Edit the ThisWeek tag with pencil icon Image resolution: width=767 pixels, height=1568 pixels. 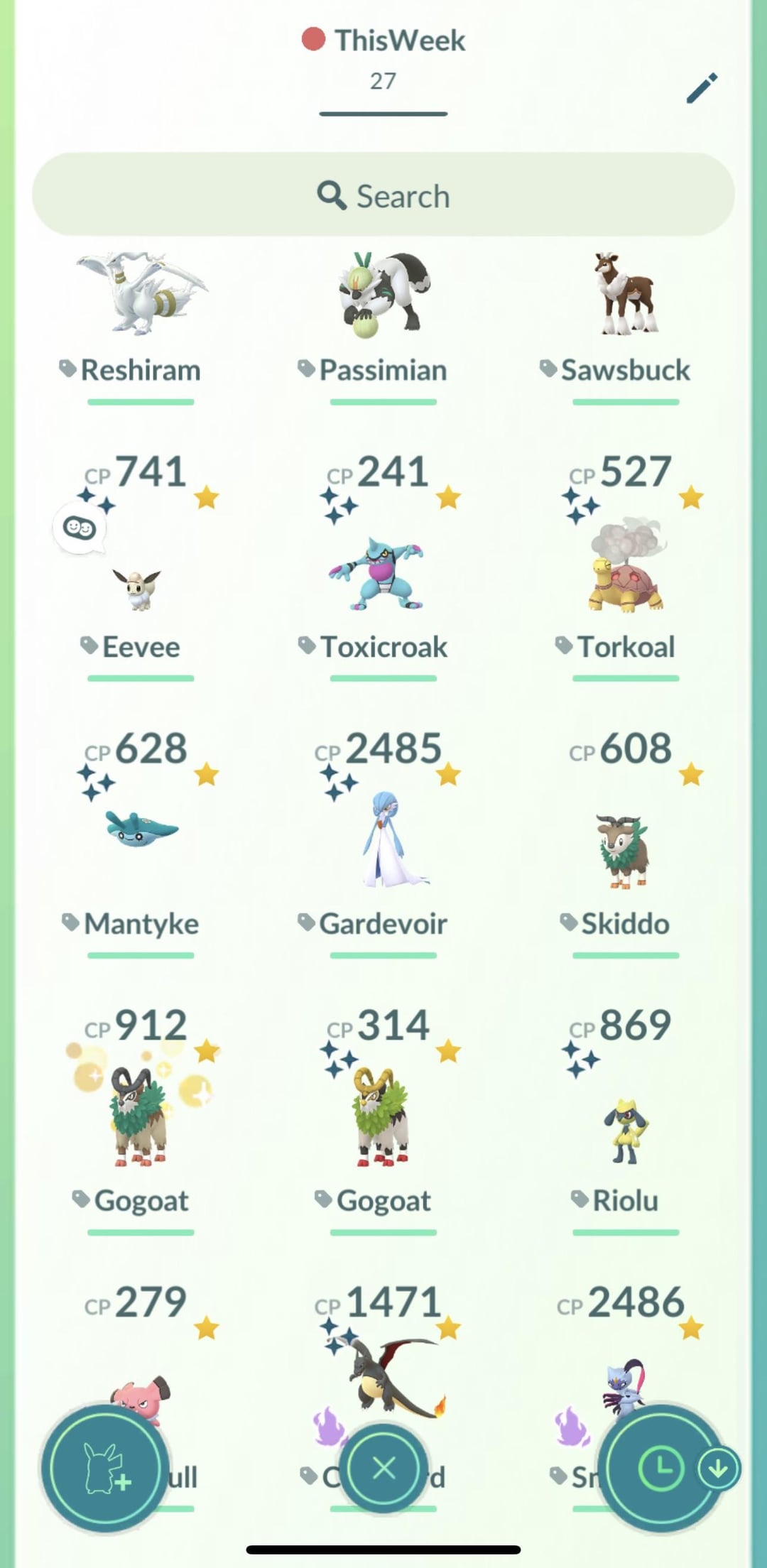coord(702,89)
